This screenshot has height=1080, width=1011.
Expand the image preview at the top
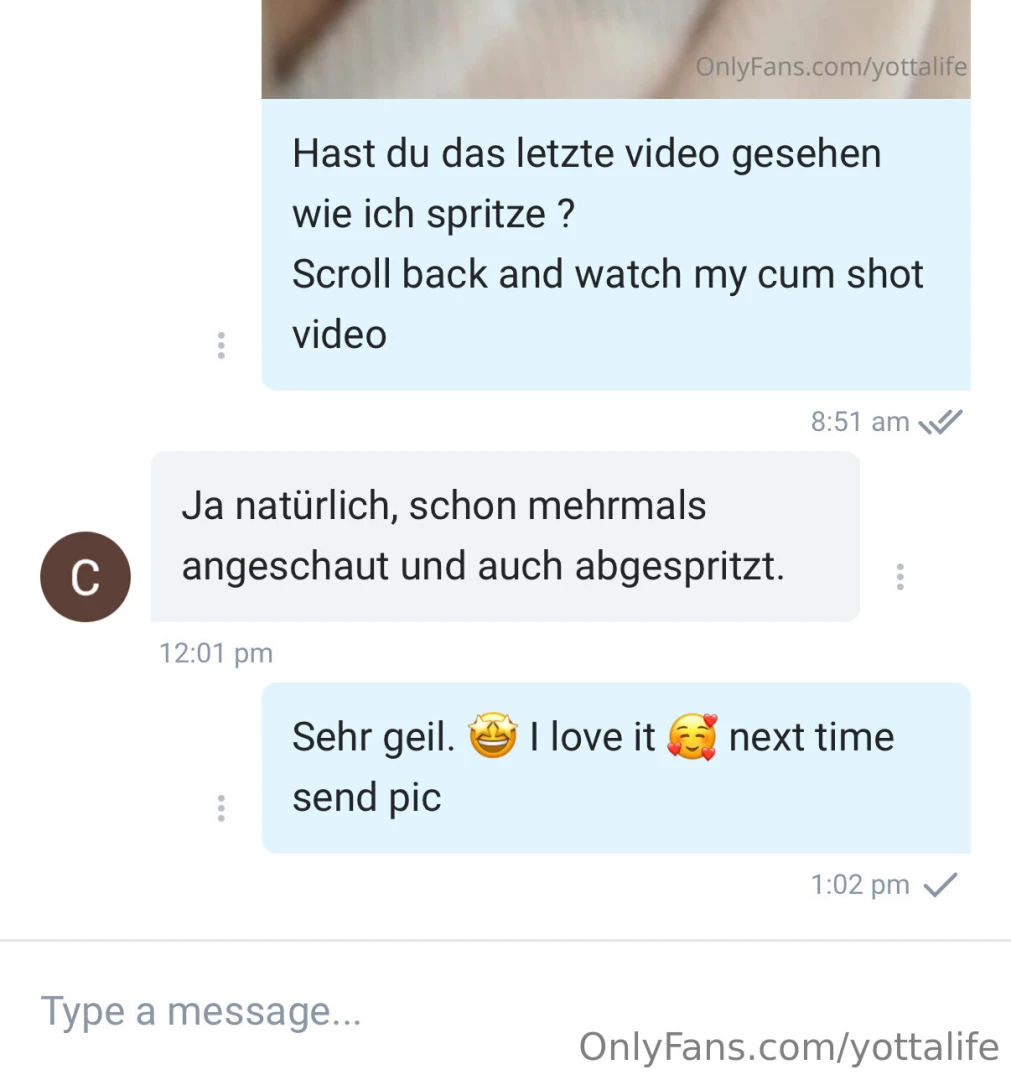pyautogui.click(x=615, y=48)
